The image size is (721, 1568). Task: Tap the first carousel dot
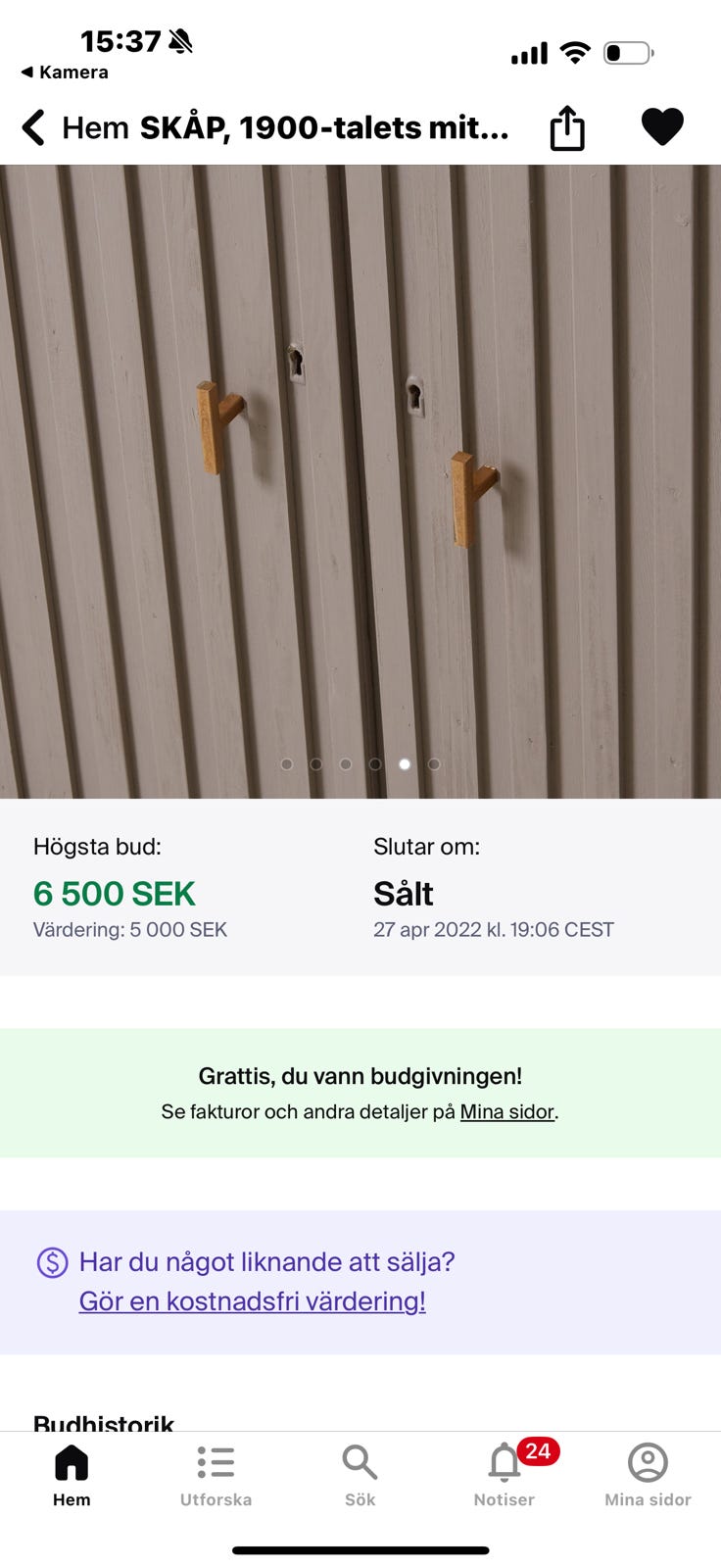(287, 764)
